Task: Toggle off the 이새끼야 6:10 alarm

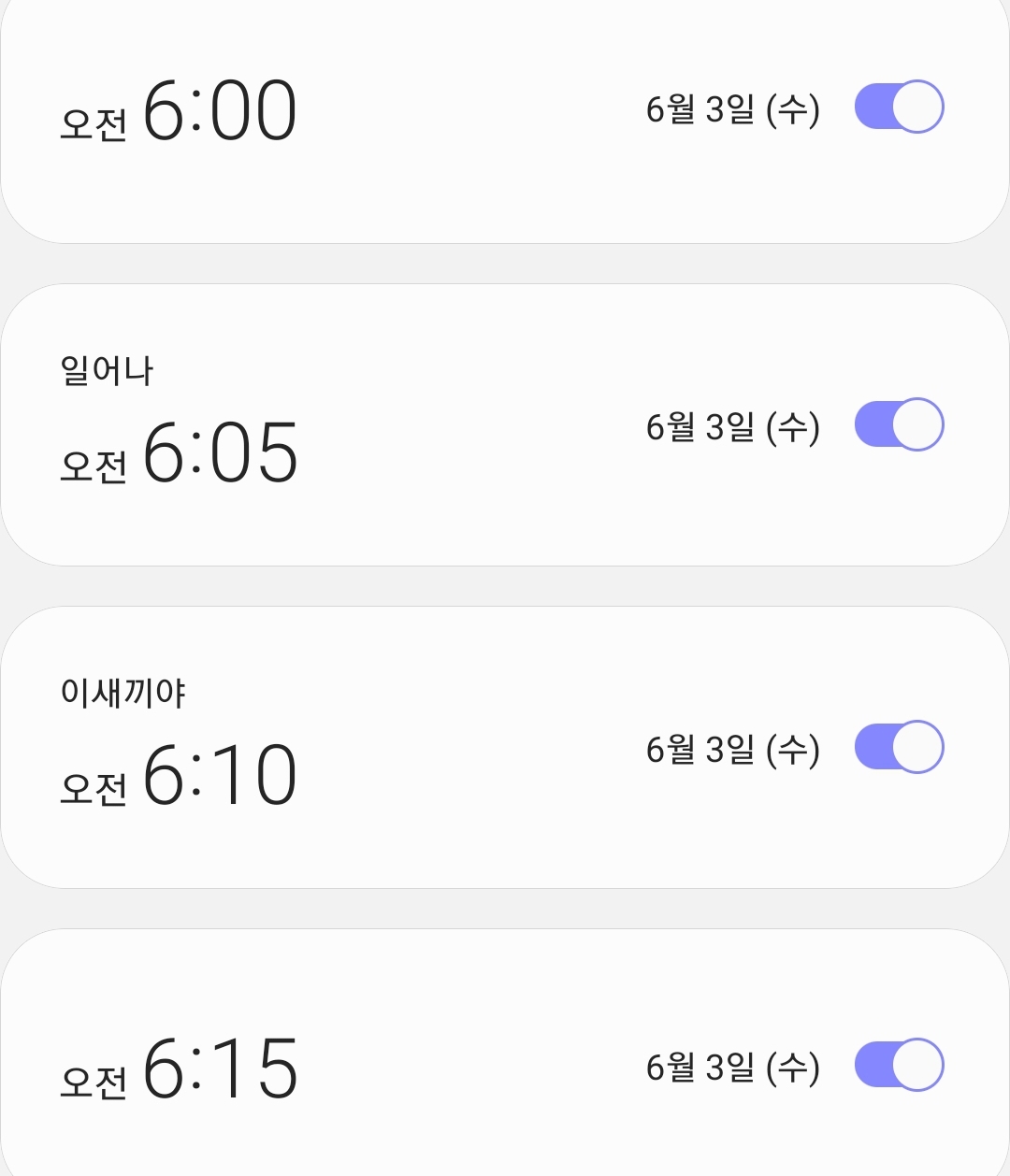Action: tap(899, 747)
